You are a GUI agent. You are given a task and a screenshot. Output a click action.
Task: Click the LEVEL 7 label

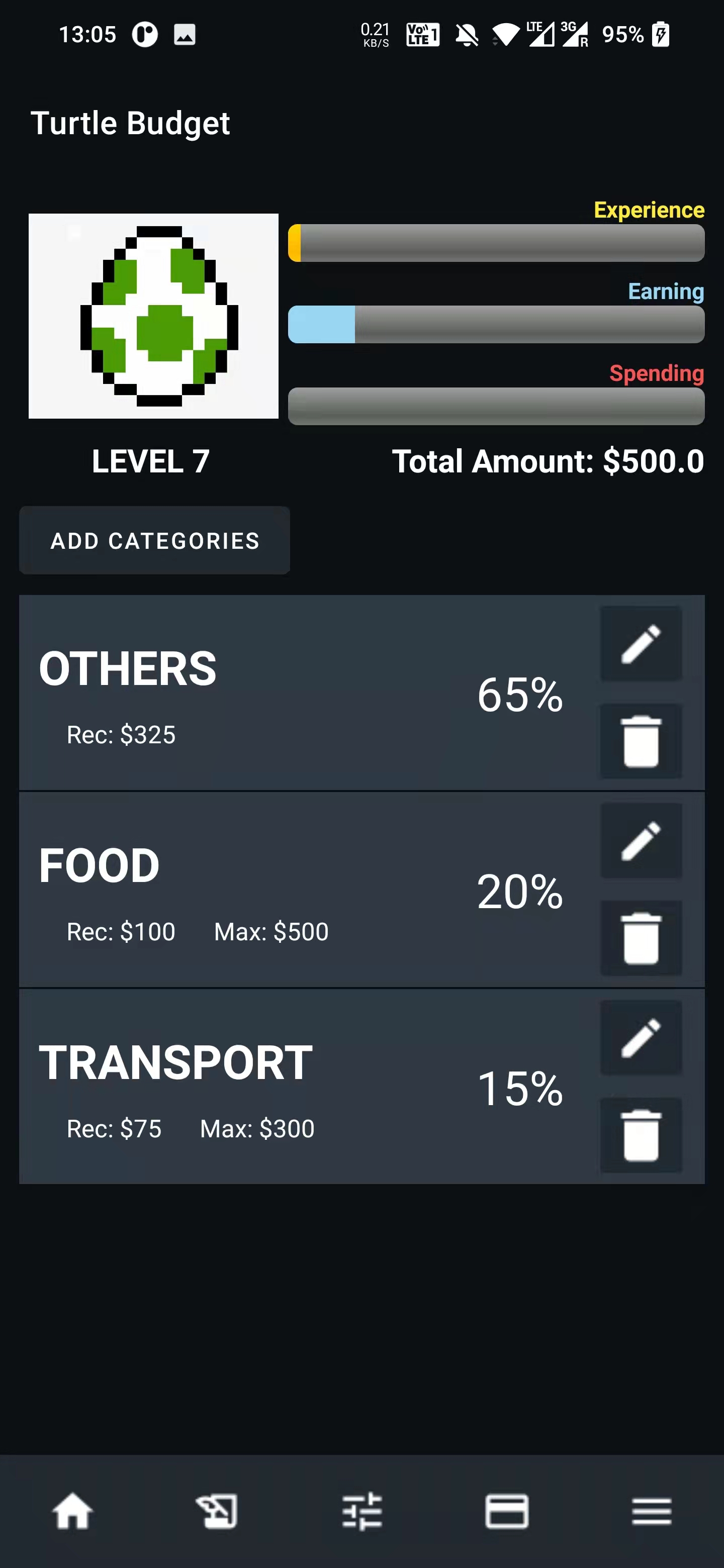pyautogui.click(x=150, y=461)
